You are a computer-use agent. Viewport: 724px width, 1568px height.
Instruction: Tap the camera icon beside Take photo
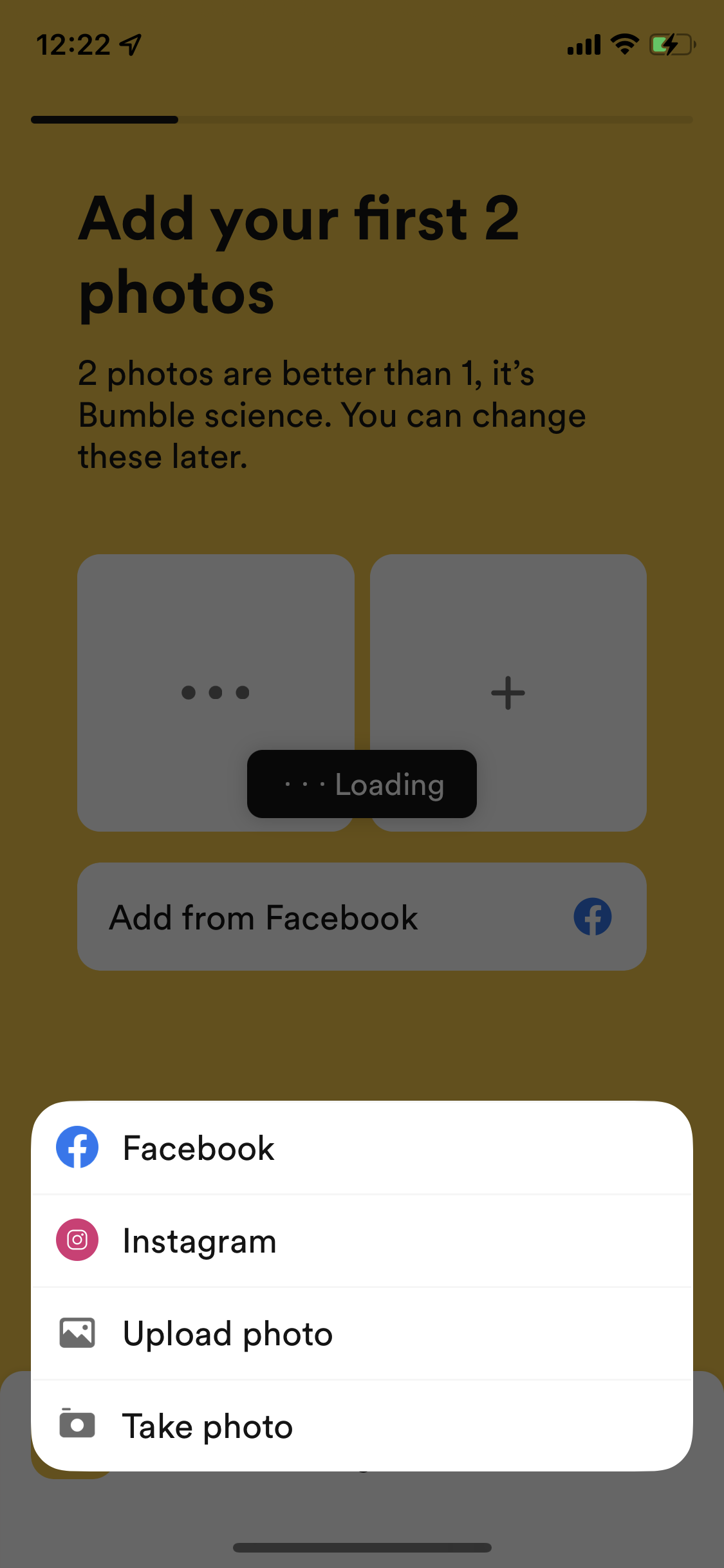[x=77, y=1426]
